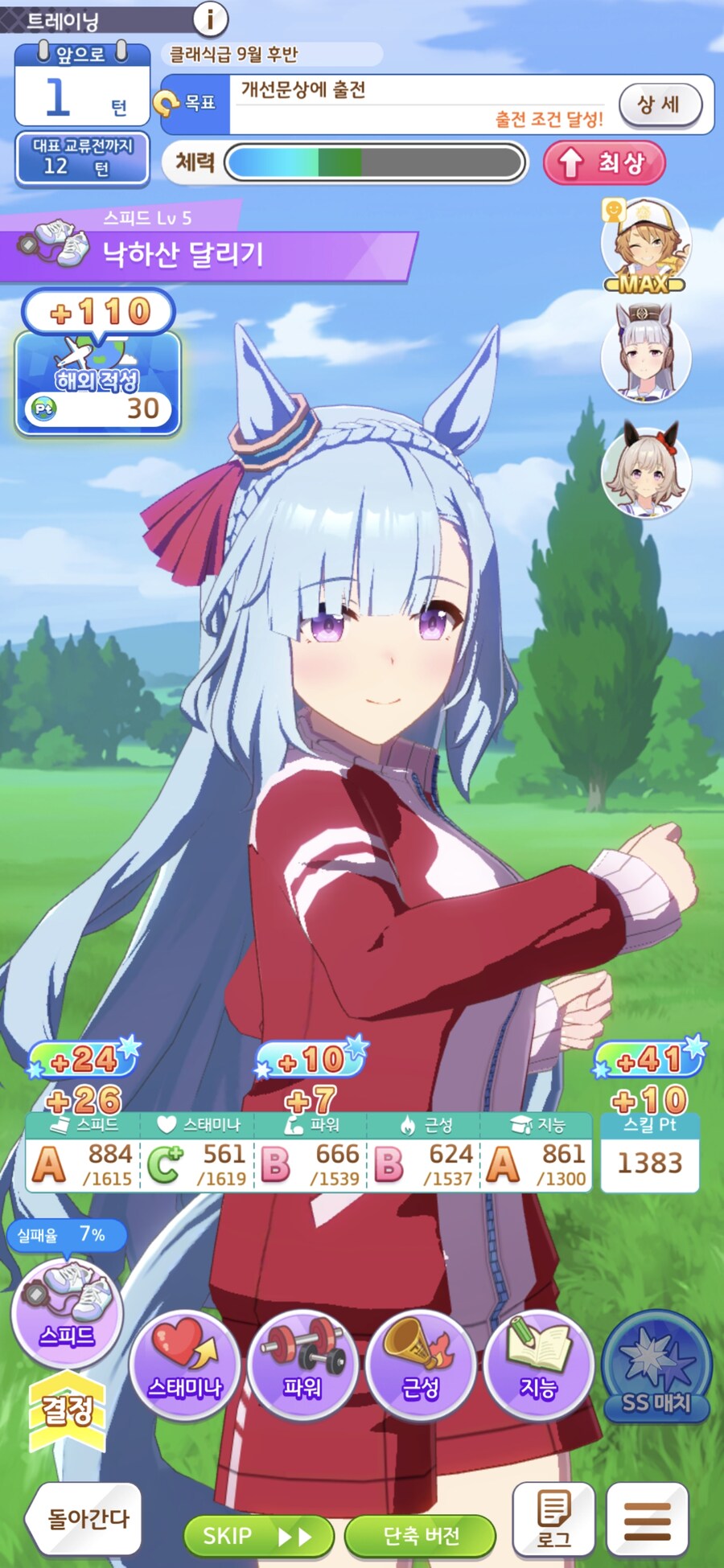Tap the 최상 condition button
724x1568 pixels.
605,162
